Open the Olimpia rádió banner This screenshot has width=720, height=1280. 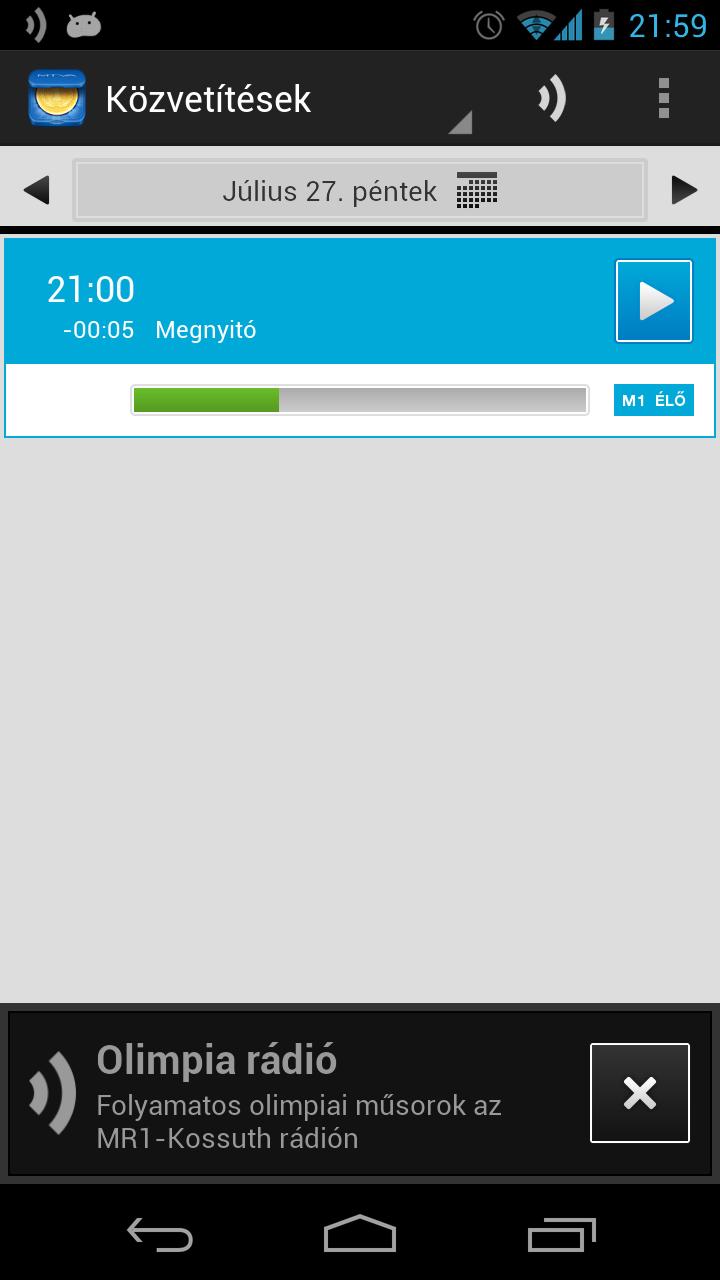click(300, 1094)
